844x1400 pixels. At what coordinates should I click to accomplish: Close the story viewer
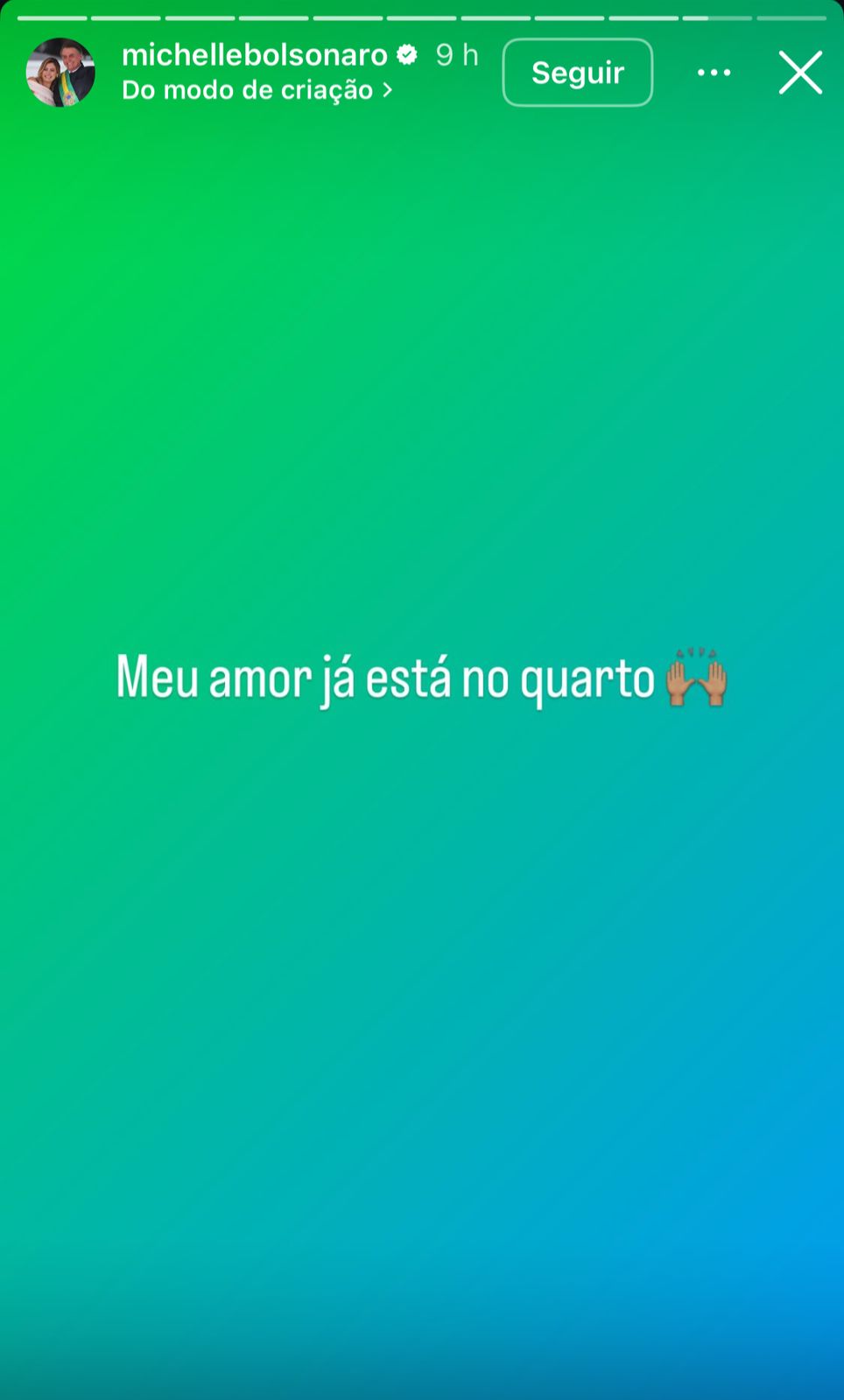[800, 73]
